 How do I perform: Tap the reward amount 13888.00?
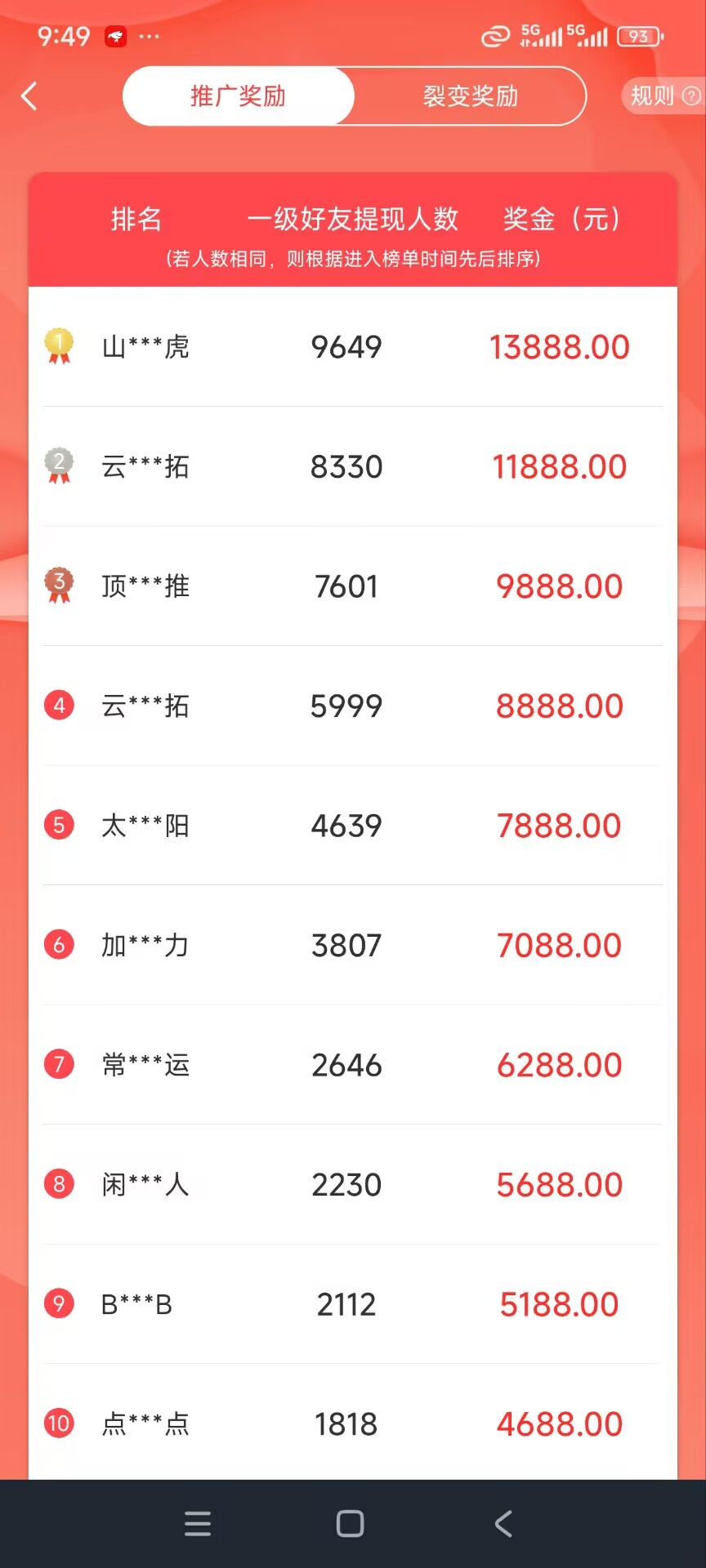(x=560, y=346)
